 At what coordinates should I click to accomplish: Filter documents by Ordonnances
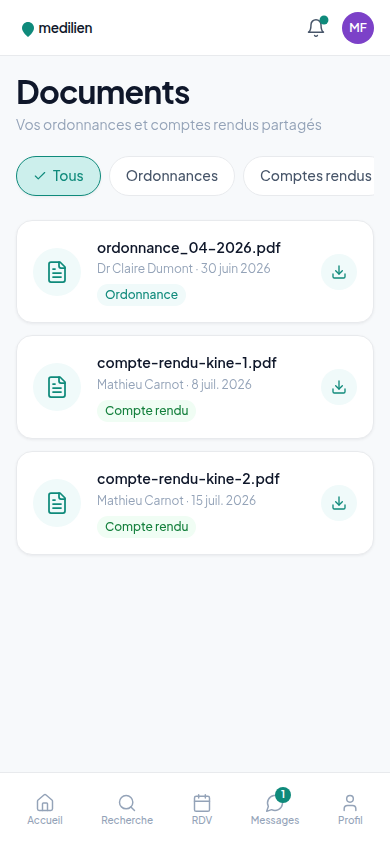pos(172,176)
